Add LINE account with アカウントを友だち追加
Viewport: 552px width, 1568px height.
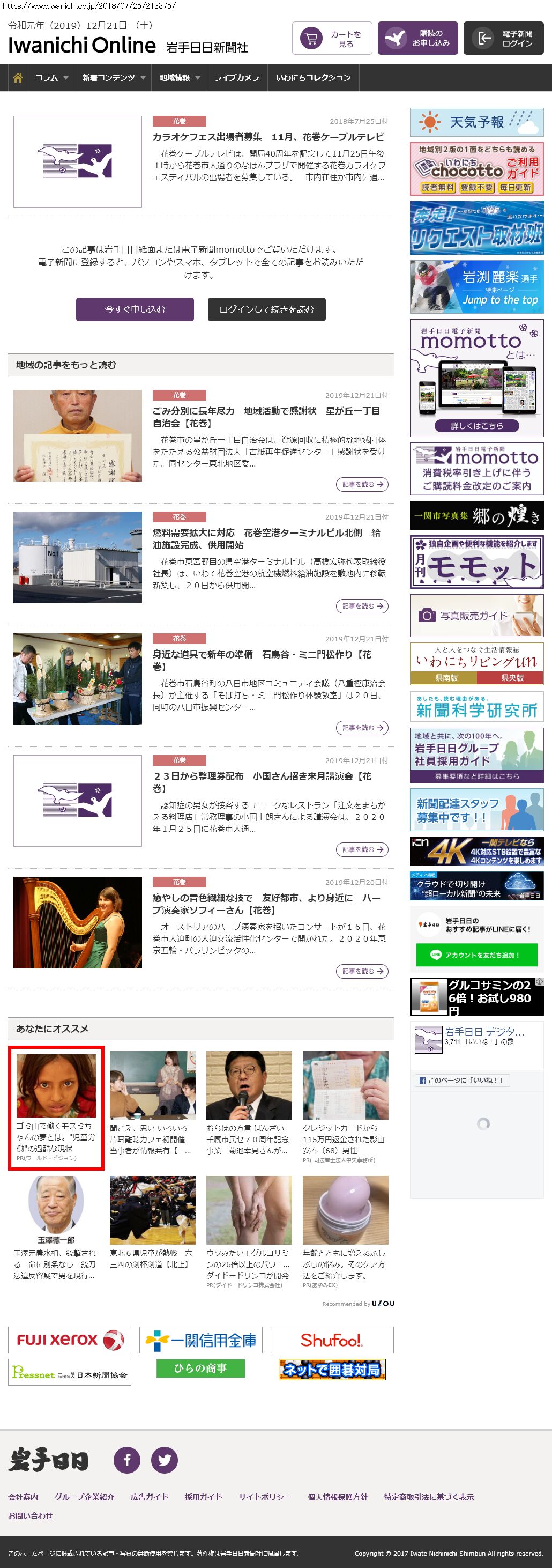(476, 955)
